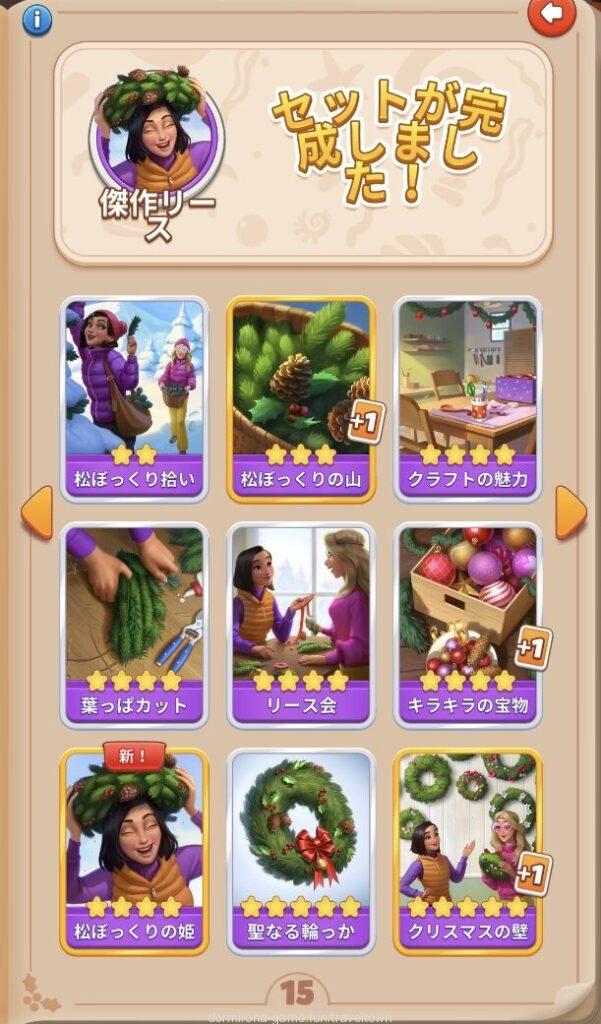Open the 松ぼっくりの山 card
Viewport: 601px width, 1024px height.
tap(301, 398)
